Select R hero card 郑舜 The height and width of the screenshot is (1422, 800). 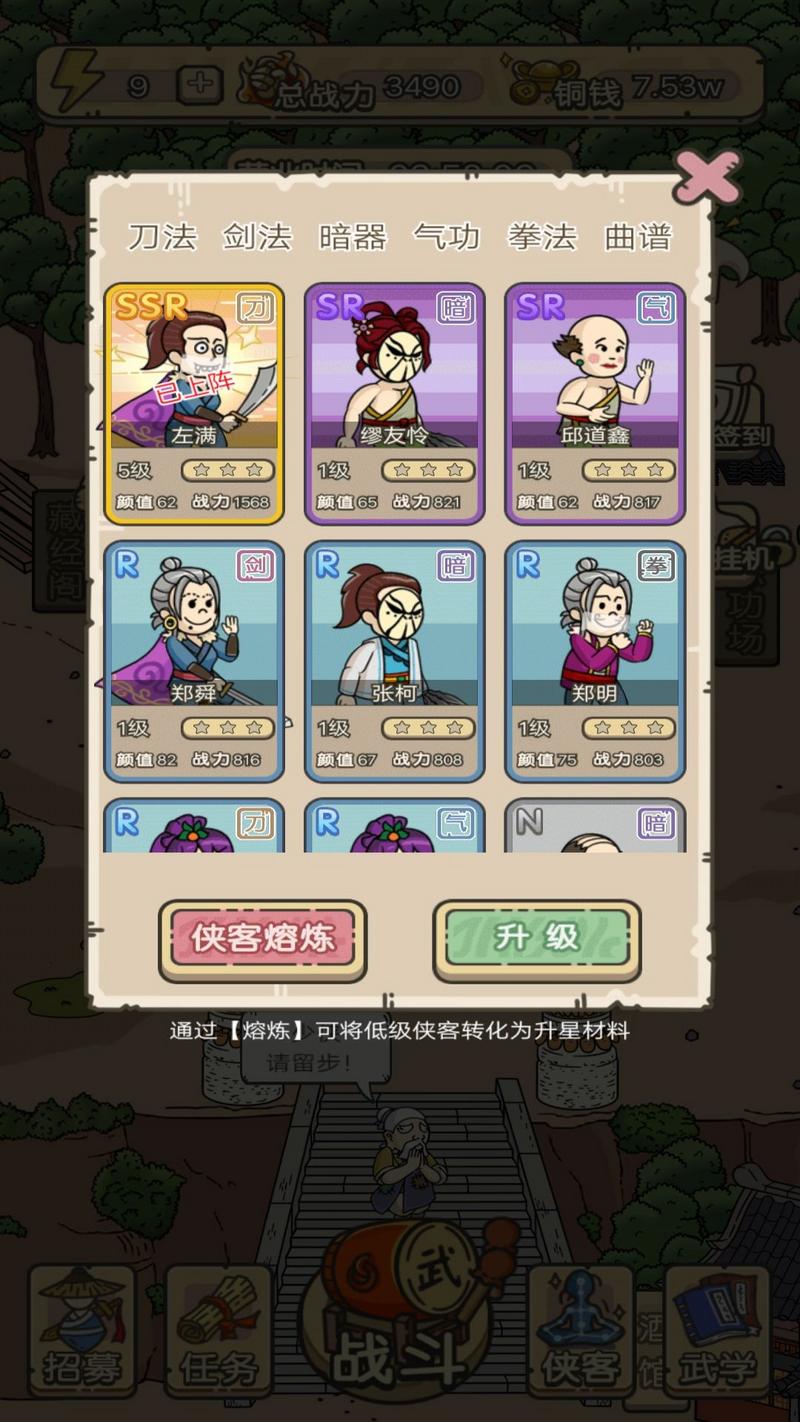click(x=194, y=660)
